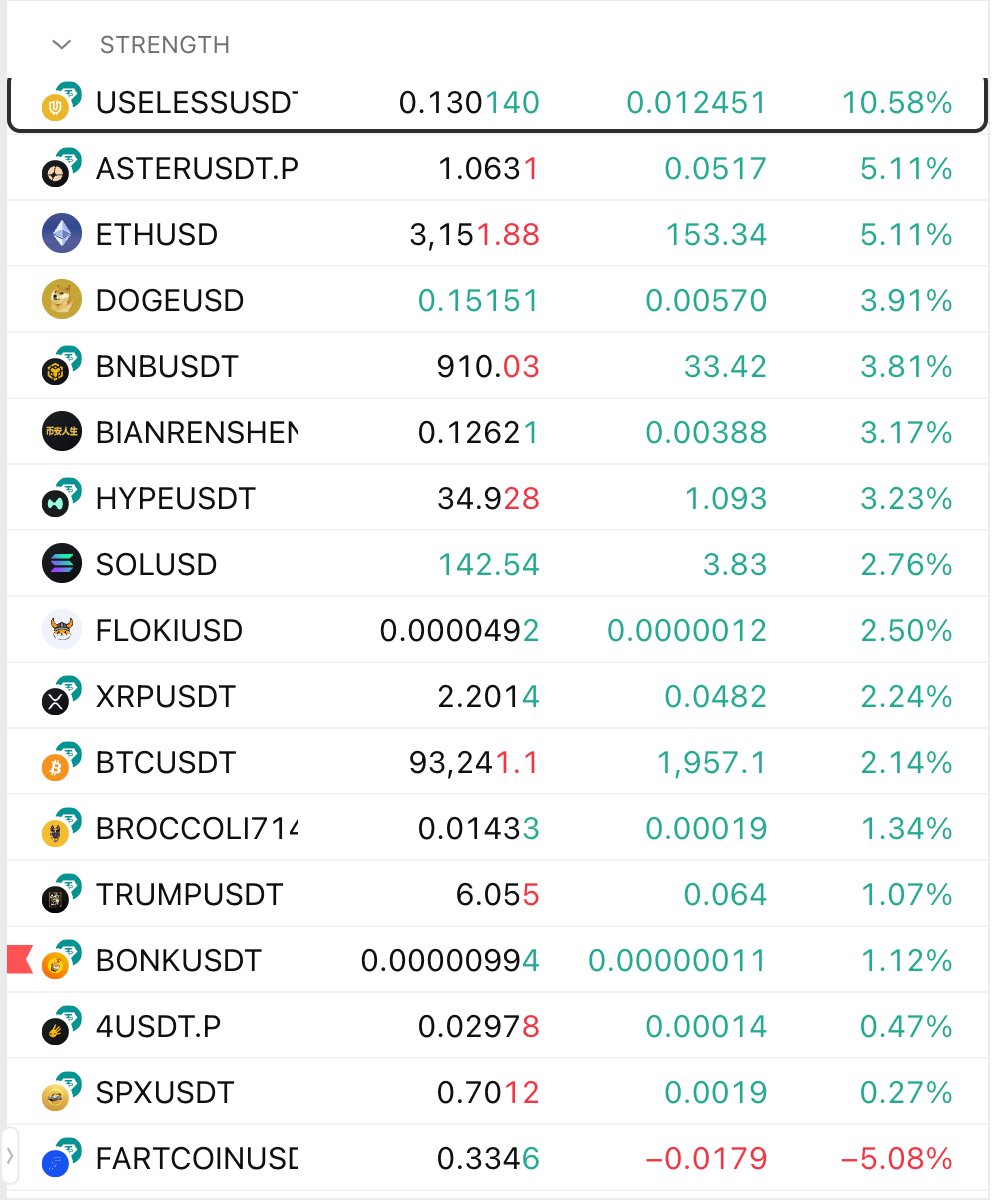The width and height of the screenshot is (994, 1200).
Task: View the XRPUSDT symbol
Action: click(166, 696)
